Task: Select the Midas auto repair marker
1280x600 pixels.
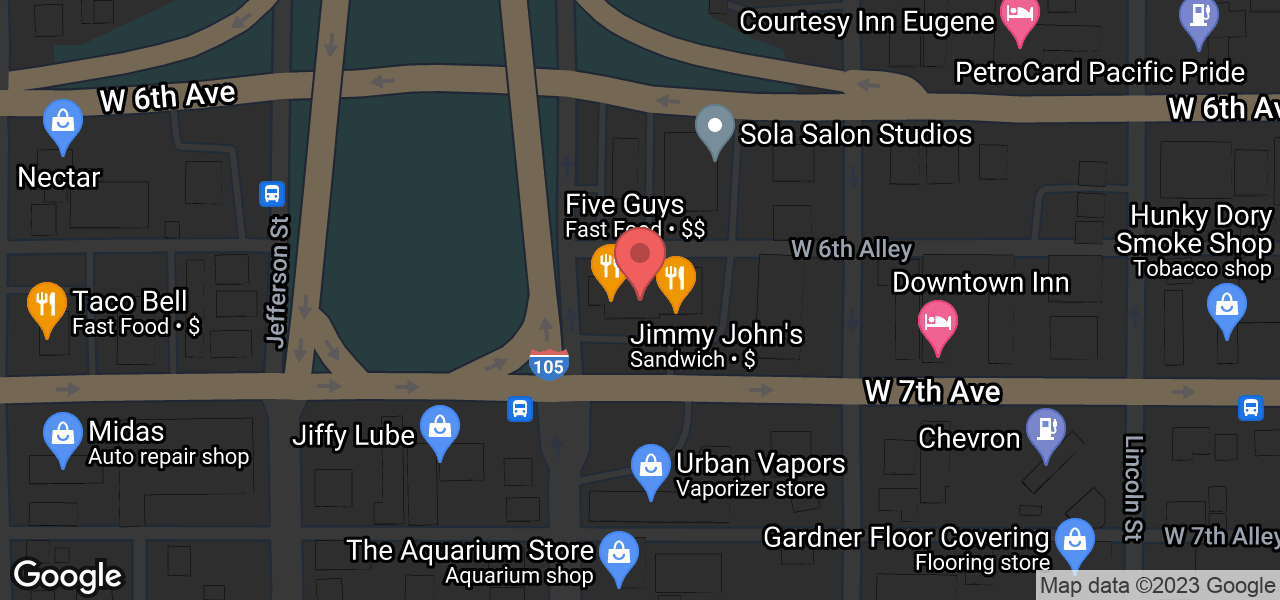Action: (62, 436)
